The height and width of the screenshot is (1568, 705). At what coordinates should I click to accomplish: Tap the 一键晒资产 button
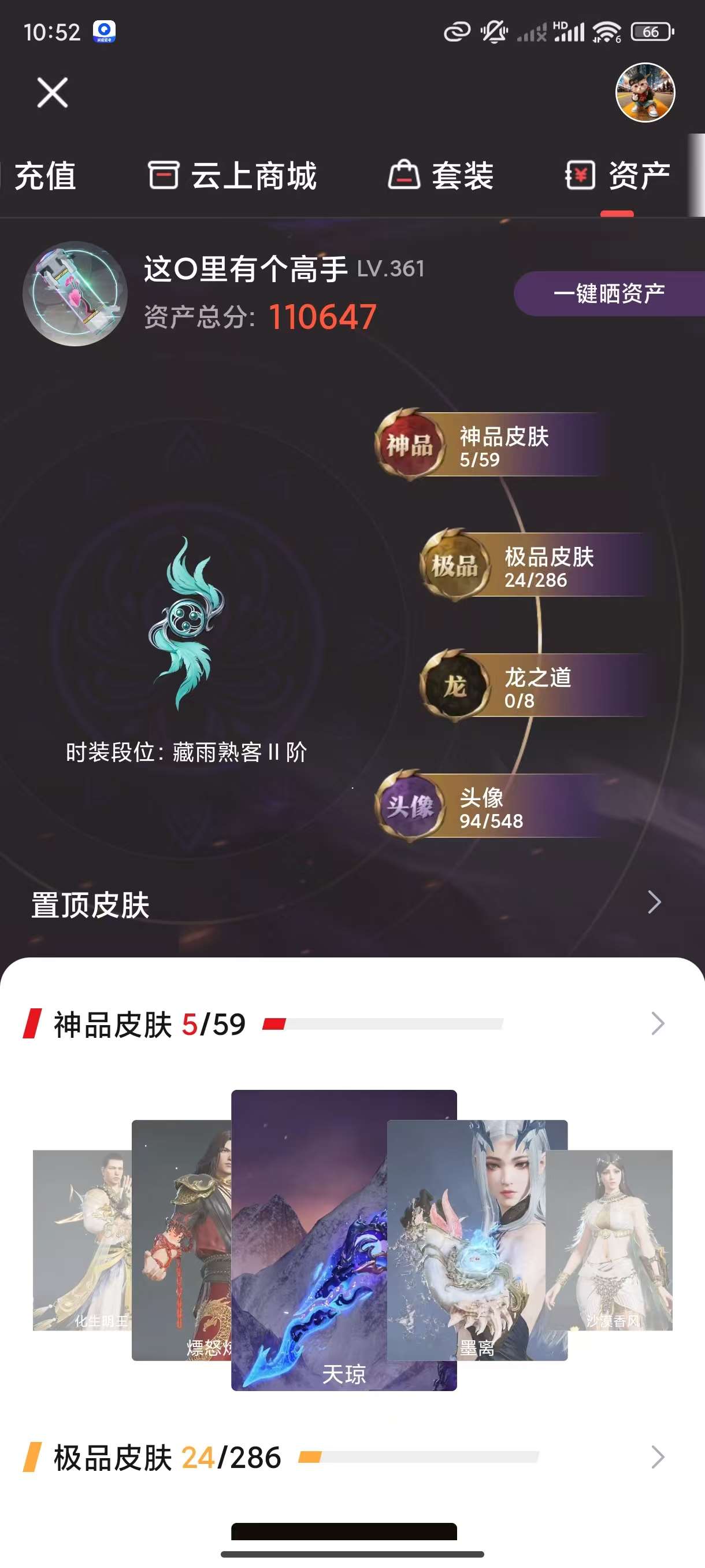608,293
